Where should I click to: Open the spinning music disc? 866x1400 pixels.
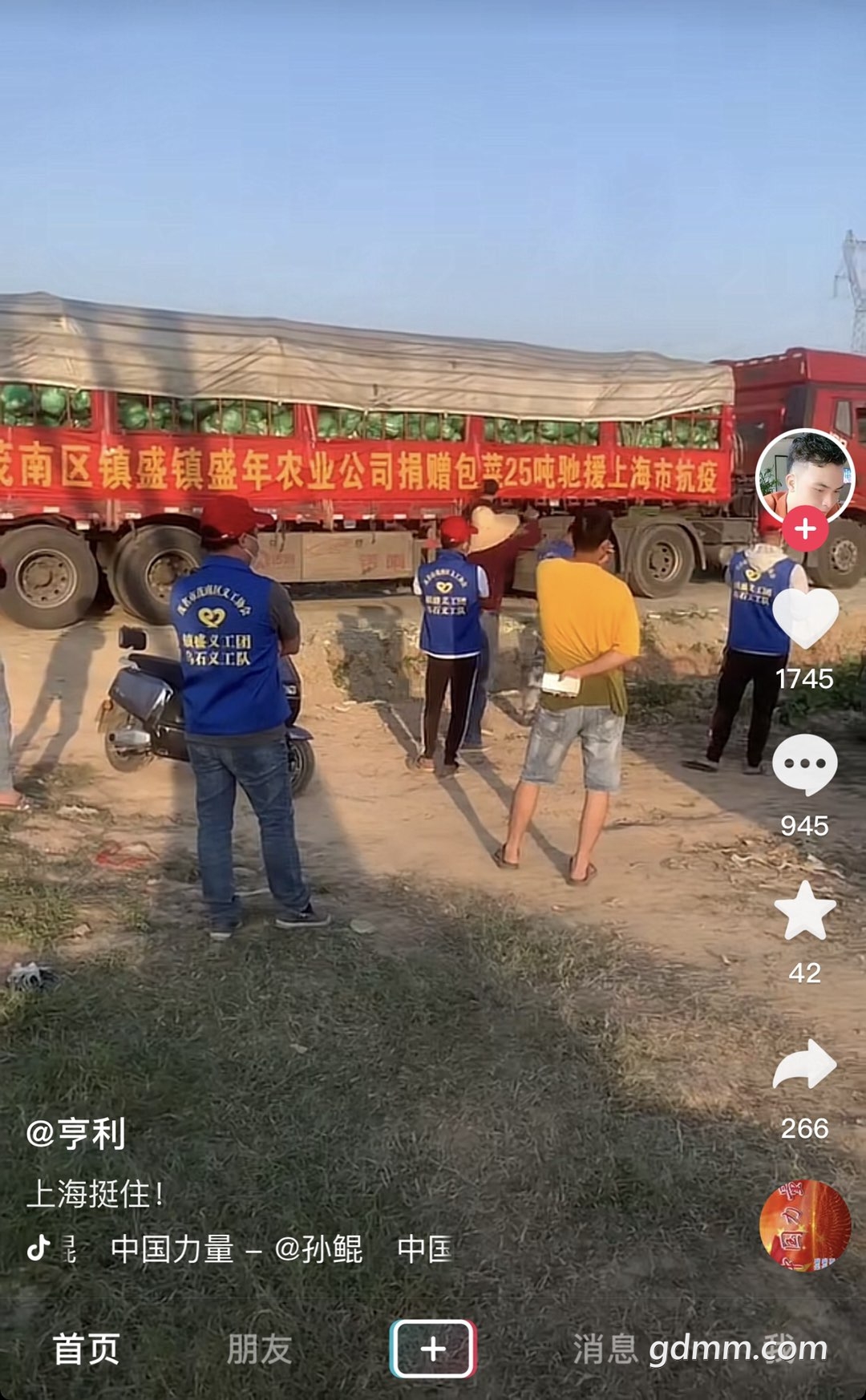(804, 1226)
